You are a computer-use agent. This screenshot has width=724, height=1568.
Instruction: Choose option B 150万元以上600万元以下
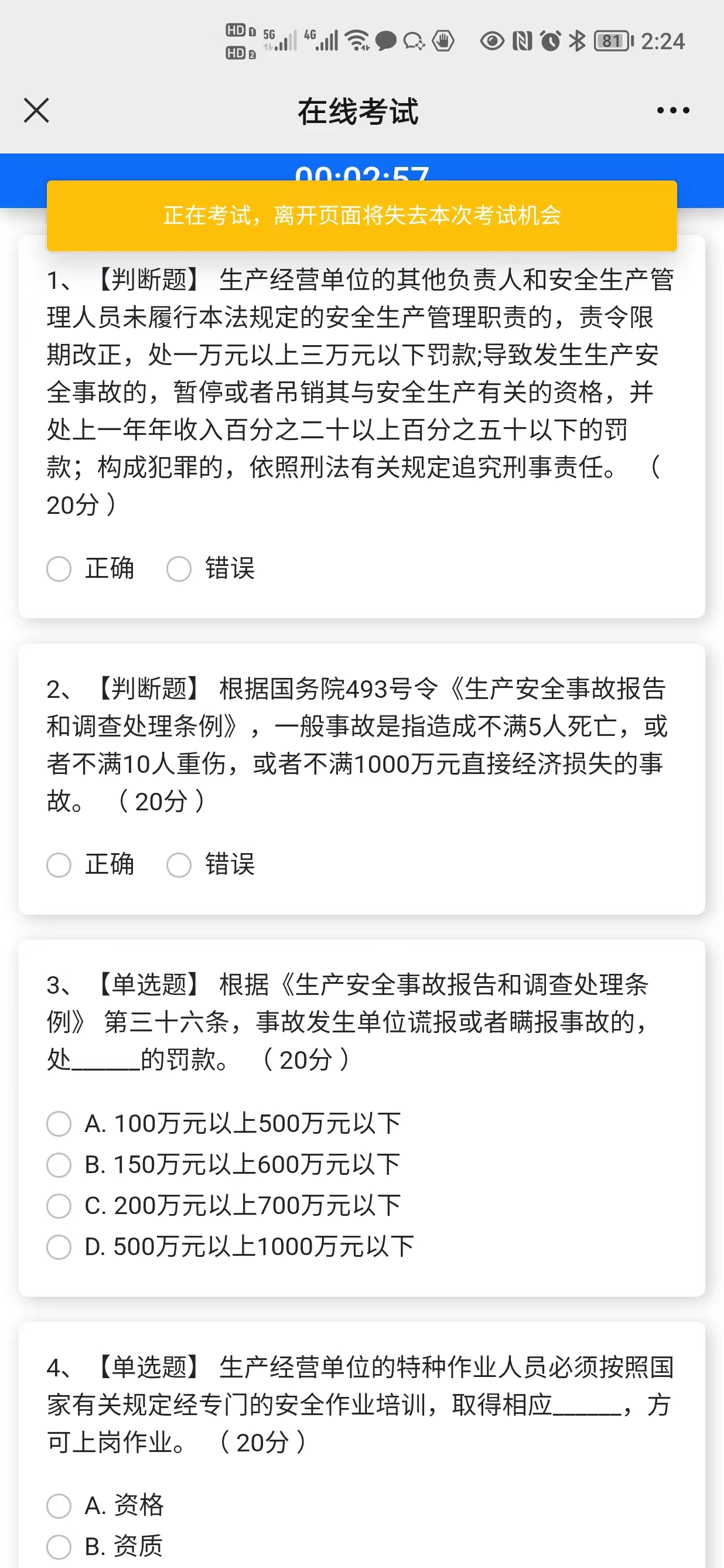(59, 1164)
